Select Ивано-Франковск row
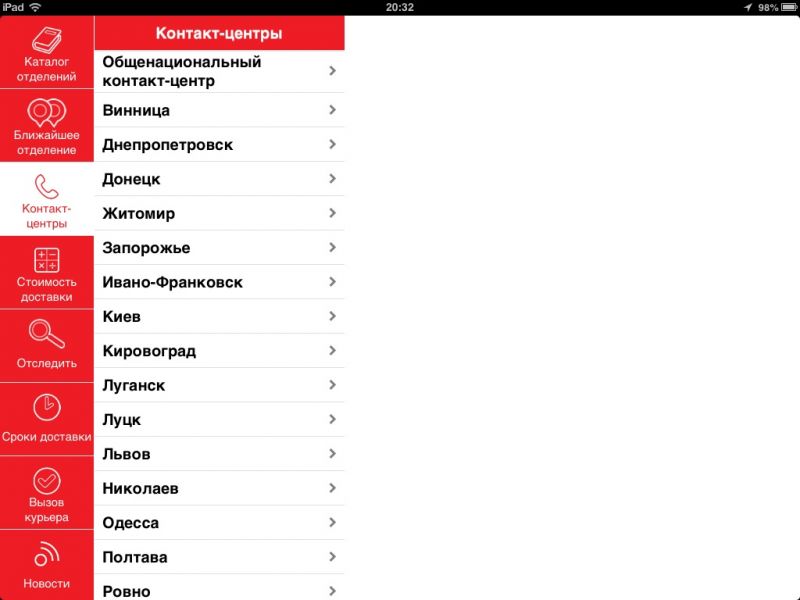The width and height of the screenshot is (800, 600). tap(219, 282)
